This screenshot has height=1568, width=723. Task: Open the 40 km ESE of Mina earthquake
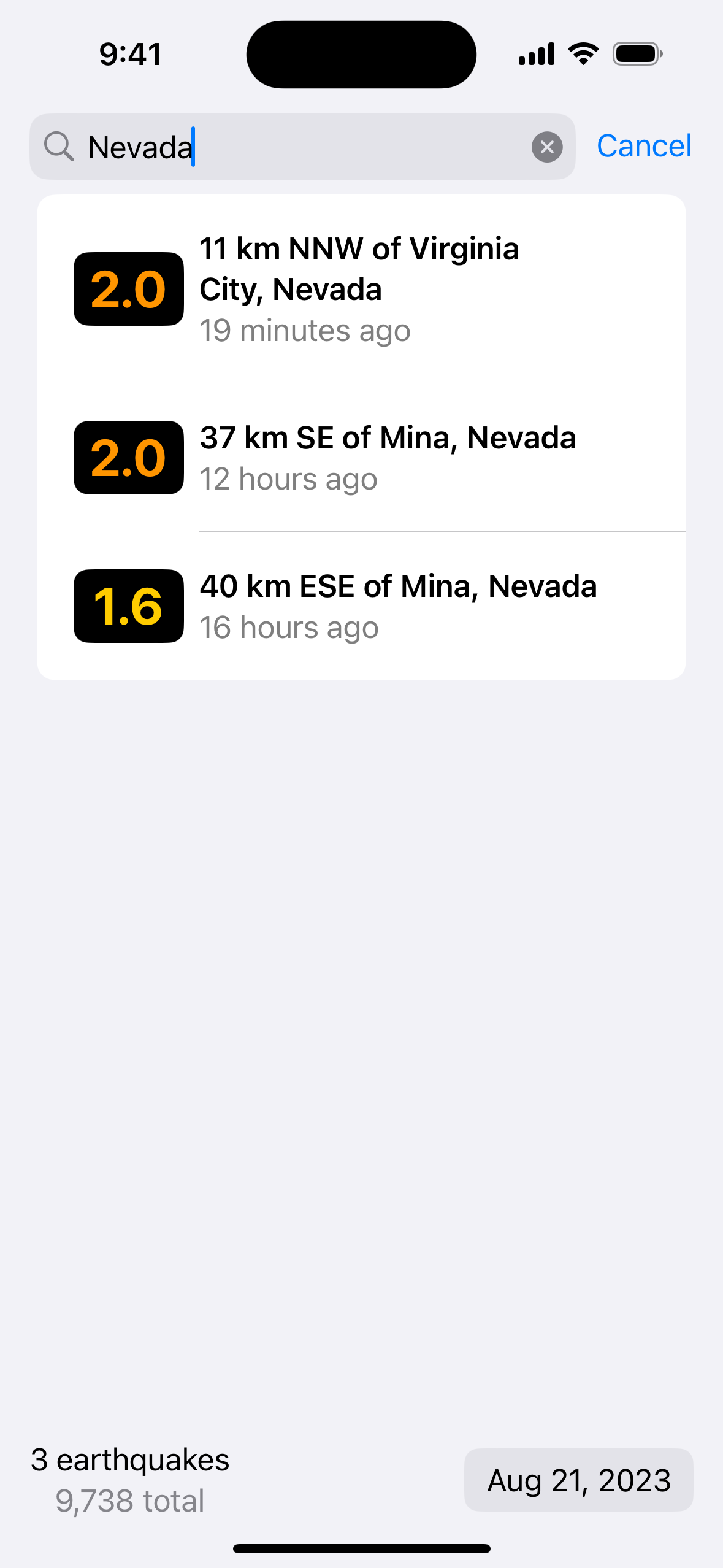(361, 606)
